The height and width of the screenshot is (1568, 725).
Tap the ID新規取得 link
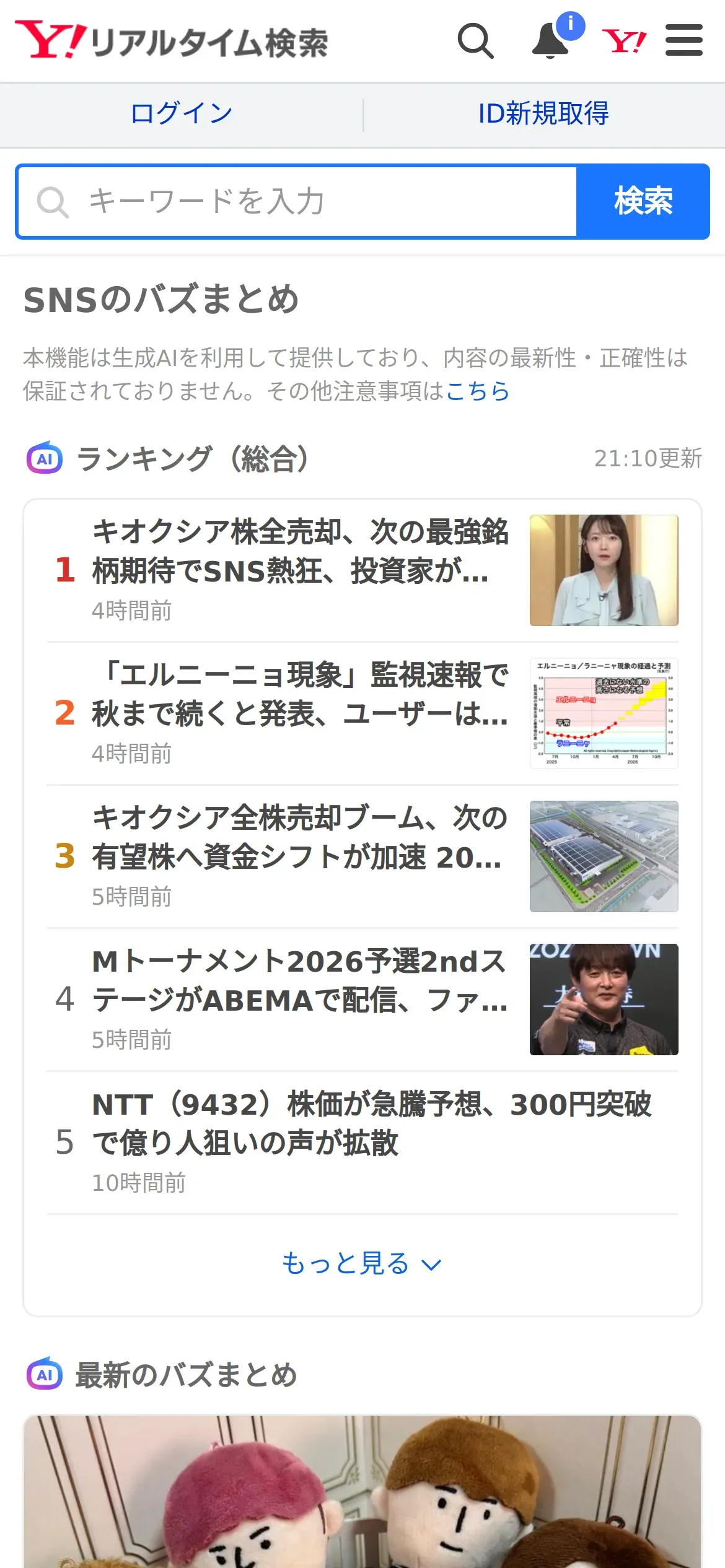[543, 114]
